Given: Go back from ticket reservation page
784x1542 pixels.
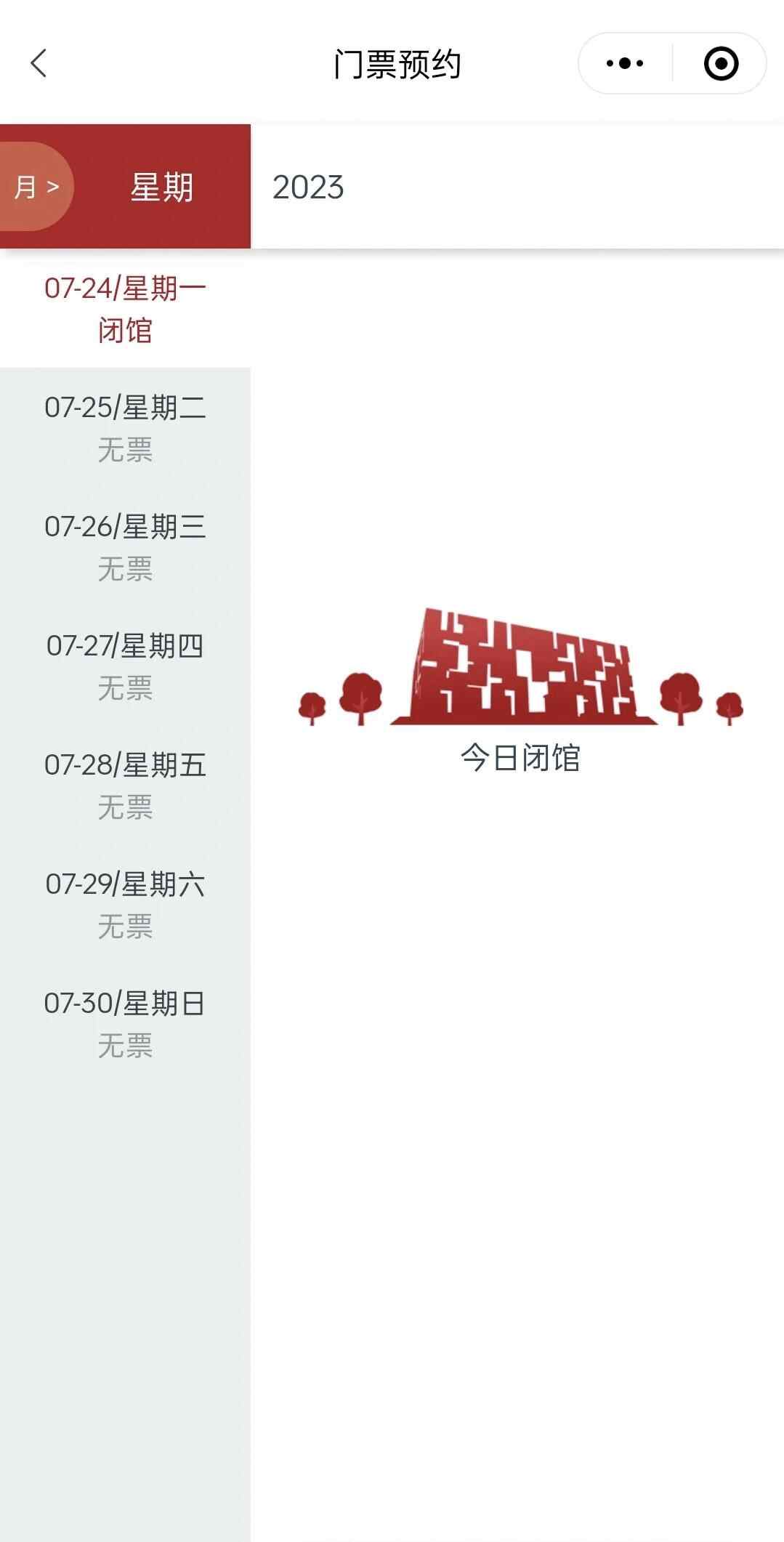Looking at the screenshot, I should tap(39, 63).
